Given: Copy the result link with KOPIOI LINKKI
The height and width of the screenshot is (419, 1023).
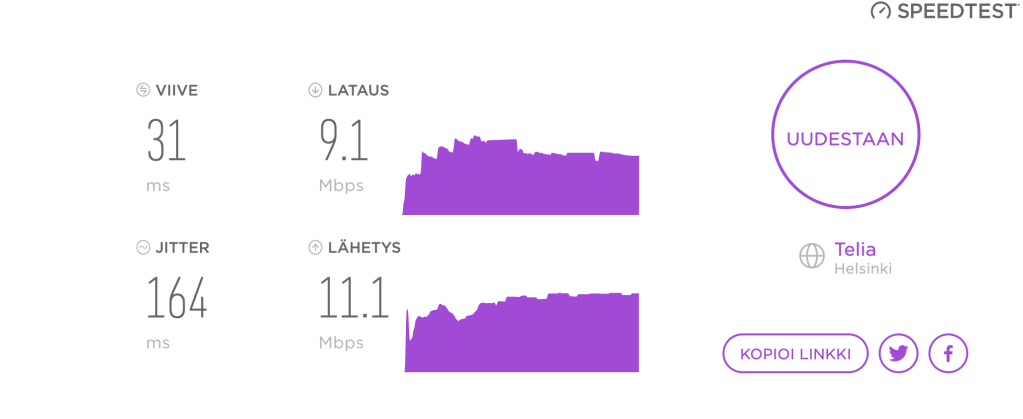Looking at the screenshot, I should 795,353.
